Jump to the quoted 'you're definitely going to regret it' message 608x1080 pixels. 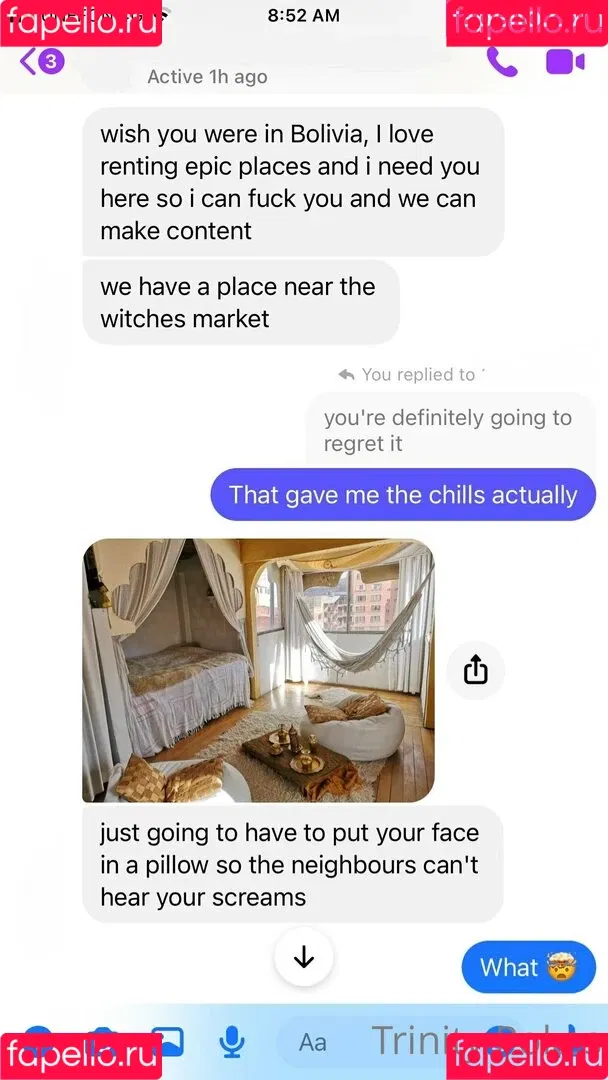448,431
